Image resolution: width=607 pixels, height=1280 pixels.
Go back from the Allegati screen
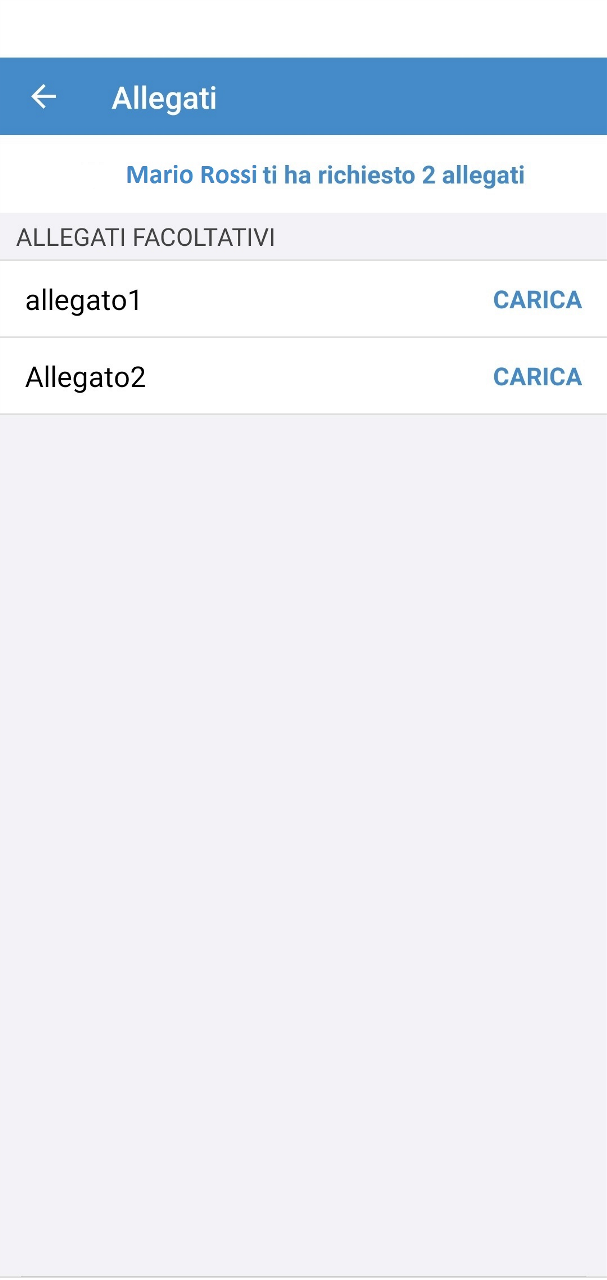pyautogui.click(x=43, y=97)
